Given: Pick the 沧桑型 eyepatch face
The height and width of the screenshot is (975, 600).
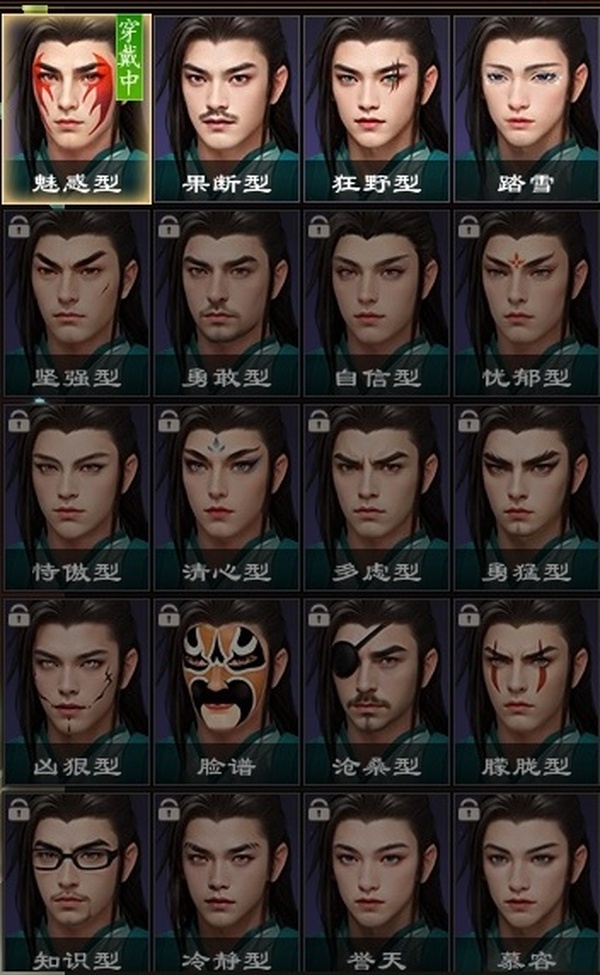Looking at the screenshot, I should click(x=376, y=690).
